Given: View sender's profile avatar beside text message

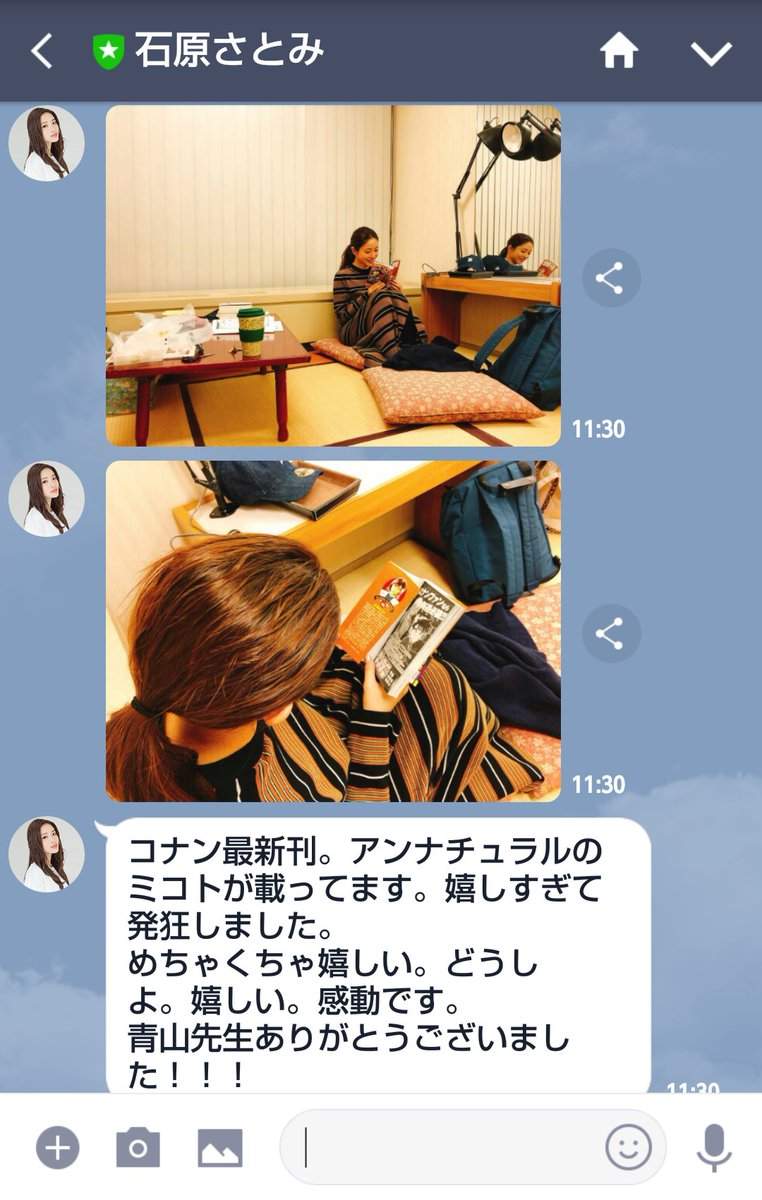Looking at the screenshot, I should [x=46, y=854].
